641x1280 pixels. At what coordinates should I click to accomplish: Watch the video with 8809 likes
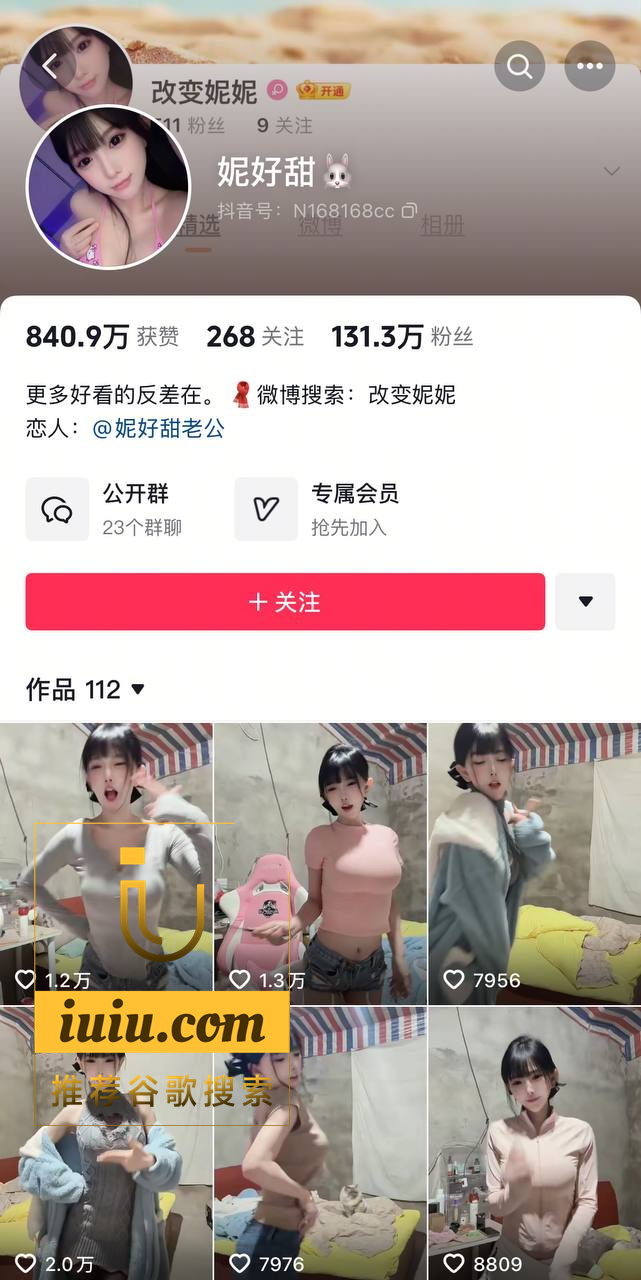tap(534, 1143)
